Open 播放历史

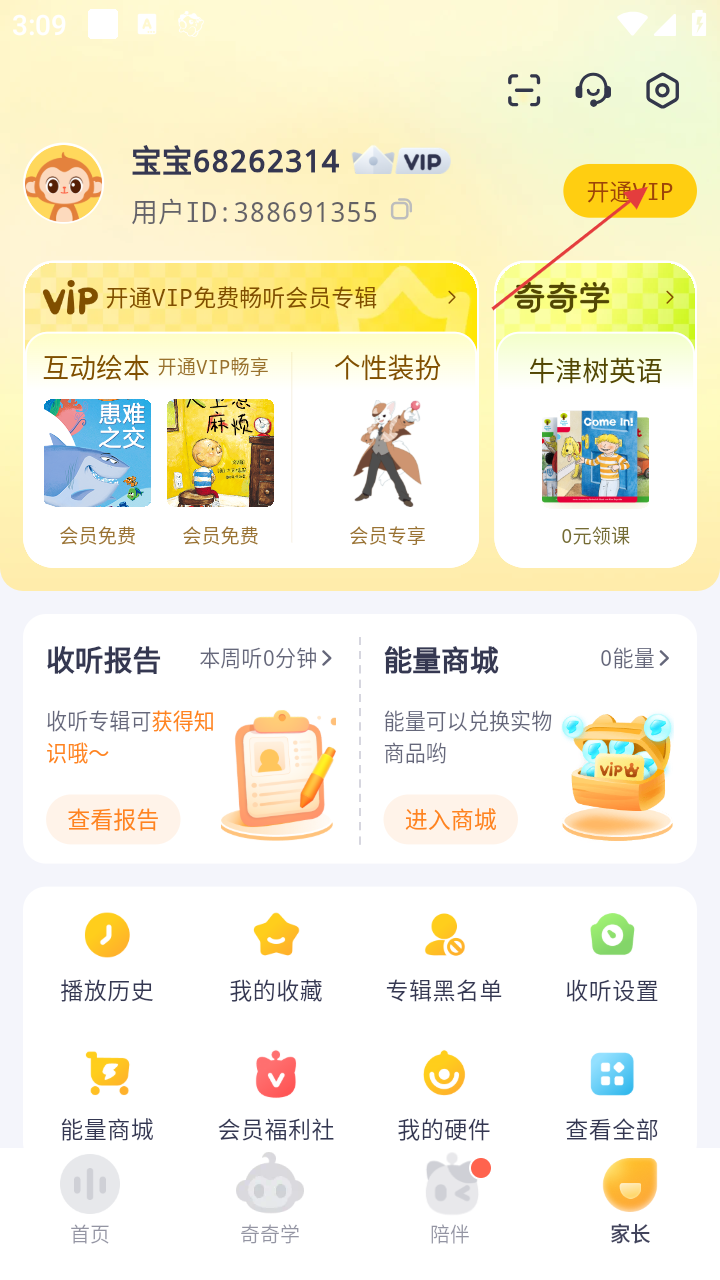point(107,957)
